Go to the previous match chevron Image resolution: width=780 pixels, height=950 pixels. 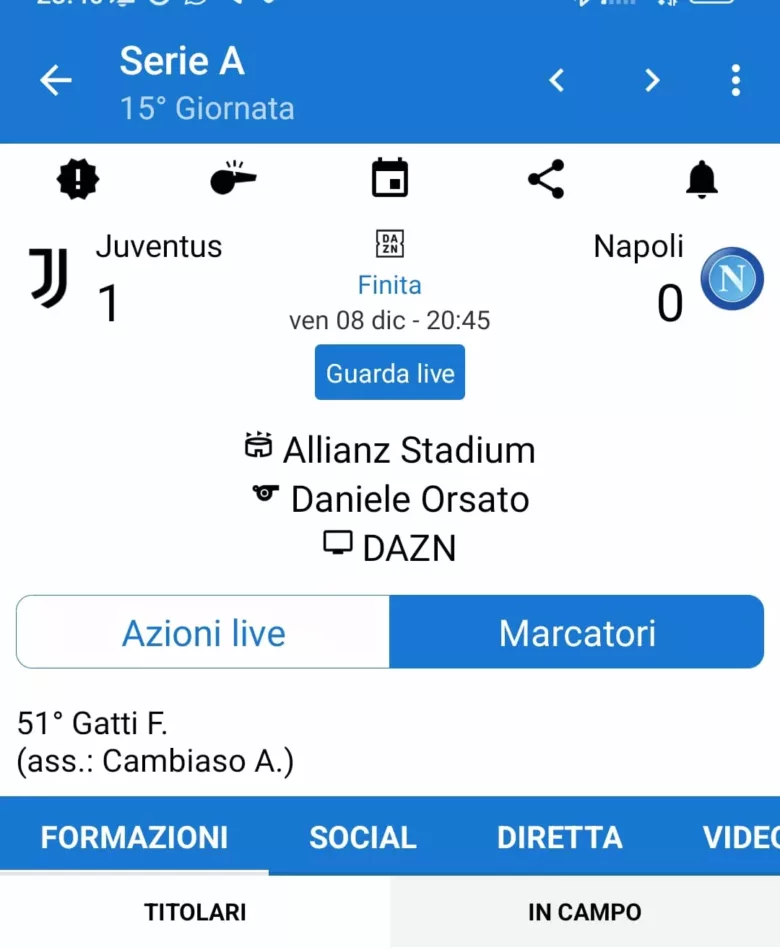[557, 80]
